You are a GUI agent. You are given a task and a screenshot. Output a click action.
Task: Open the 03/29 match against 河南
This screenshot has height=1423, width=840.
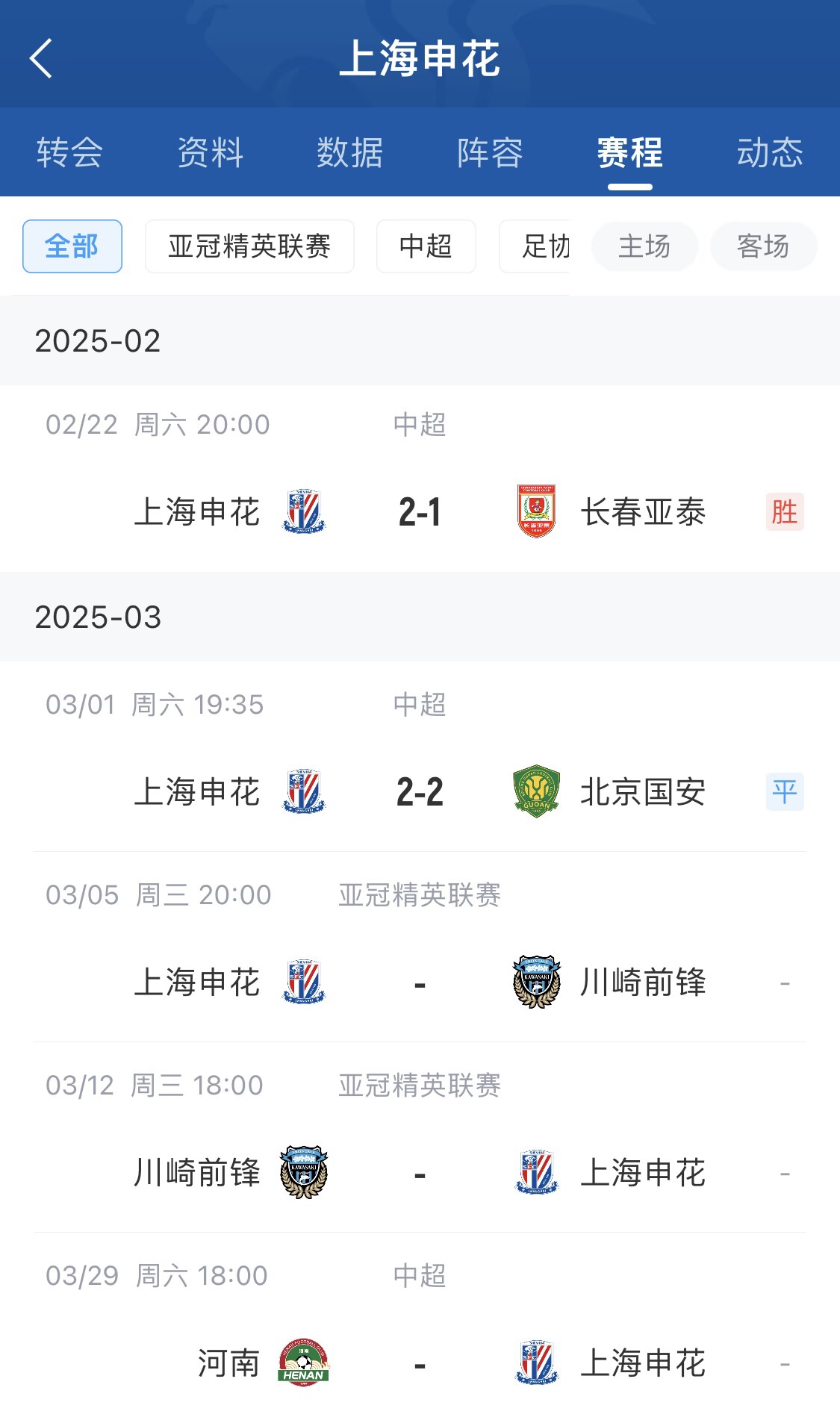coord(420,1363)
